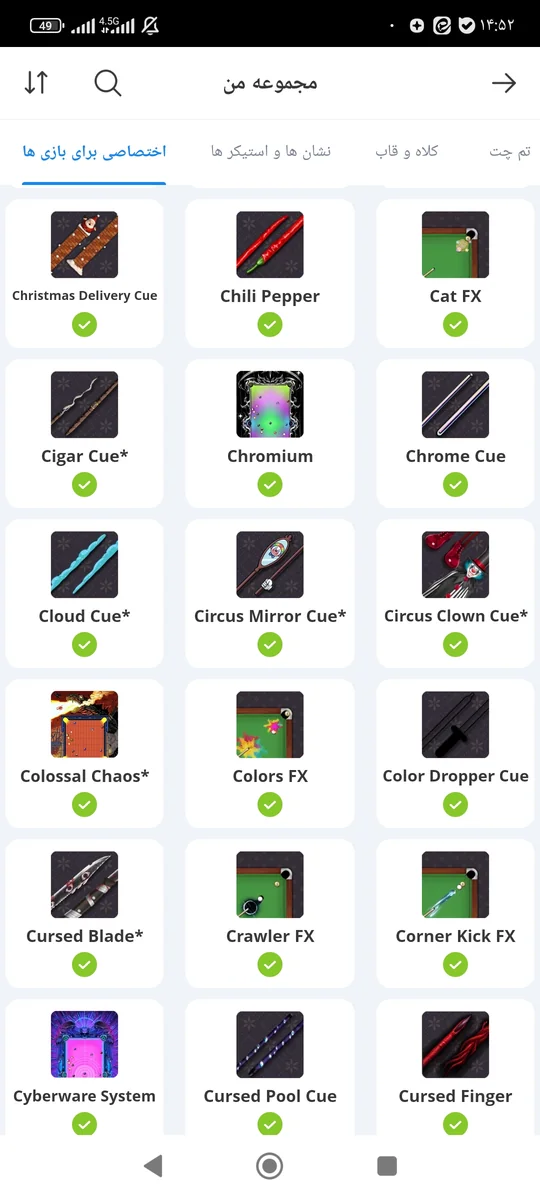Screen dimensions: 540x1200
Task: Choose the Colors FX card
Action: pos(270,753)
